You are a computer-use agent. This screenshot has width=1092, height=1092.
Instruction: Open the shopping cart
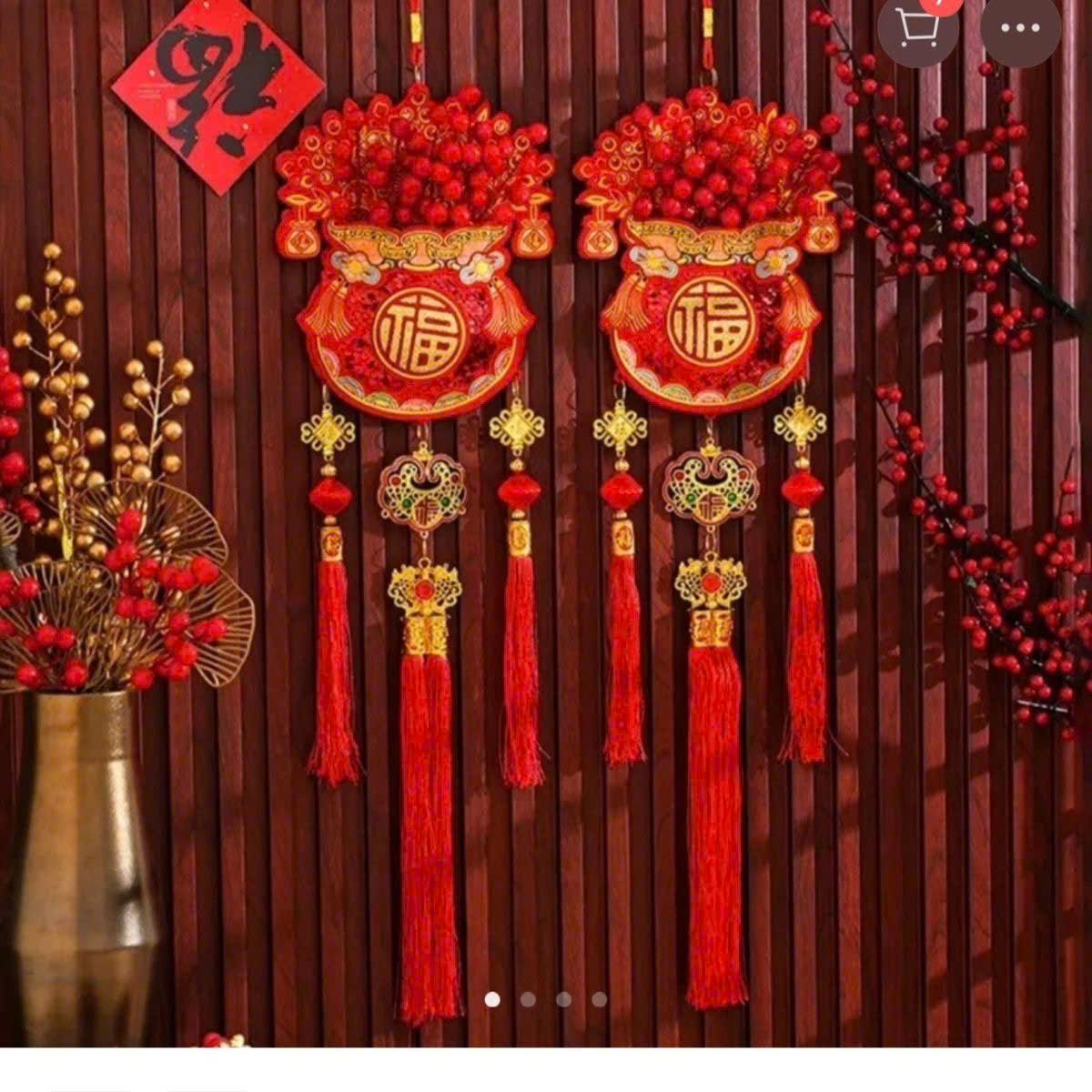click(x=917, y=29)
